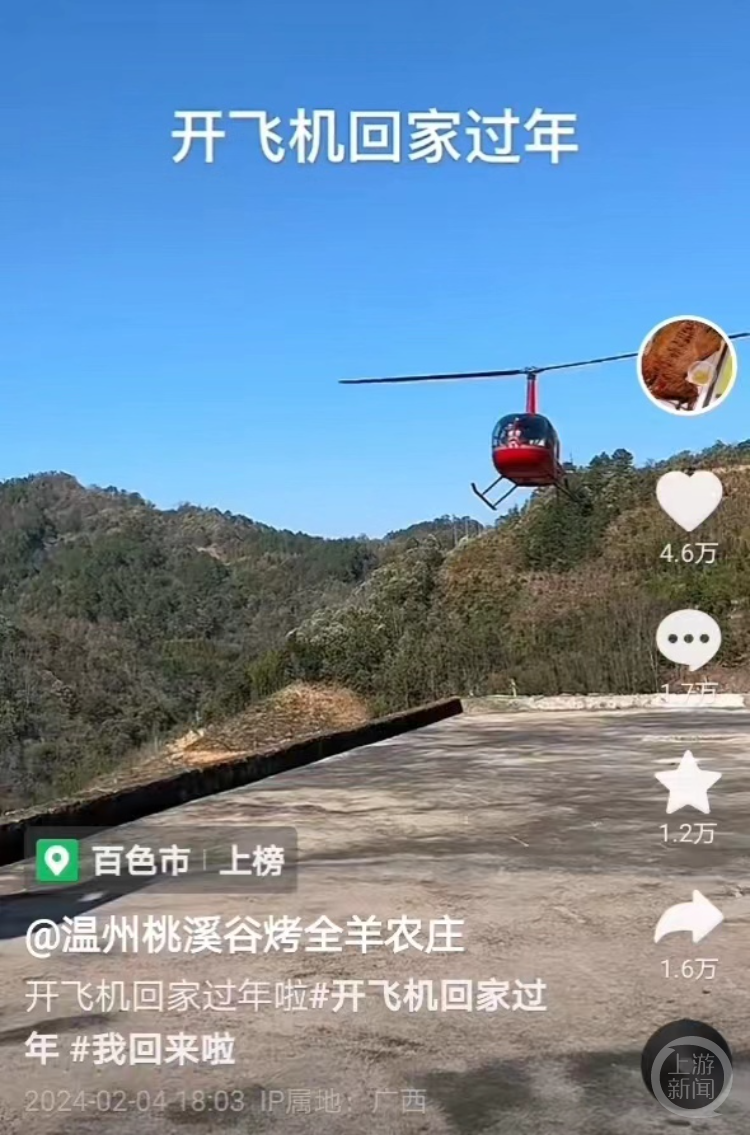
Task: Add video to favorites with star
Action: tap(688, 784)
